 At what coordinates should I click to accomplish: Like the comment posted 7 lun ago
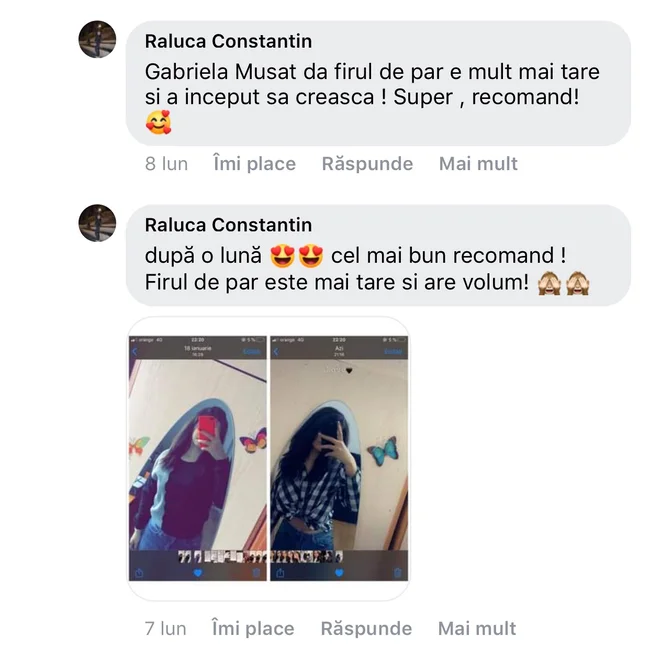(253, 628)
